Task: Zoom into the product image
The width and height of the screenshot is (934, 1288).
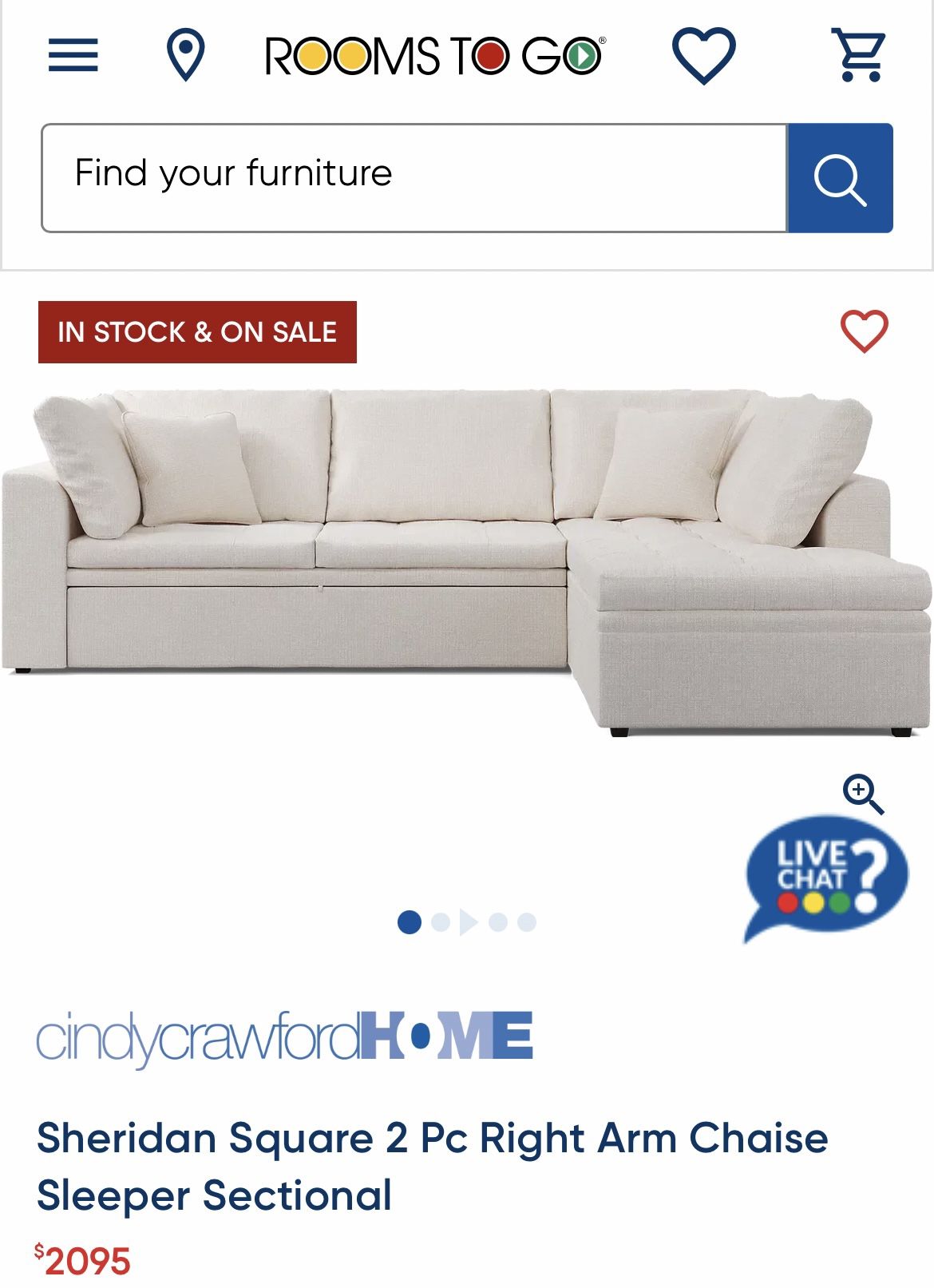Action: [x=863, y=794]
